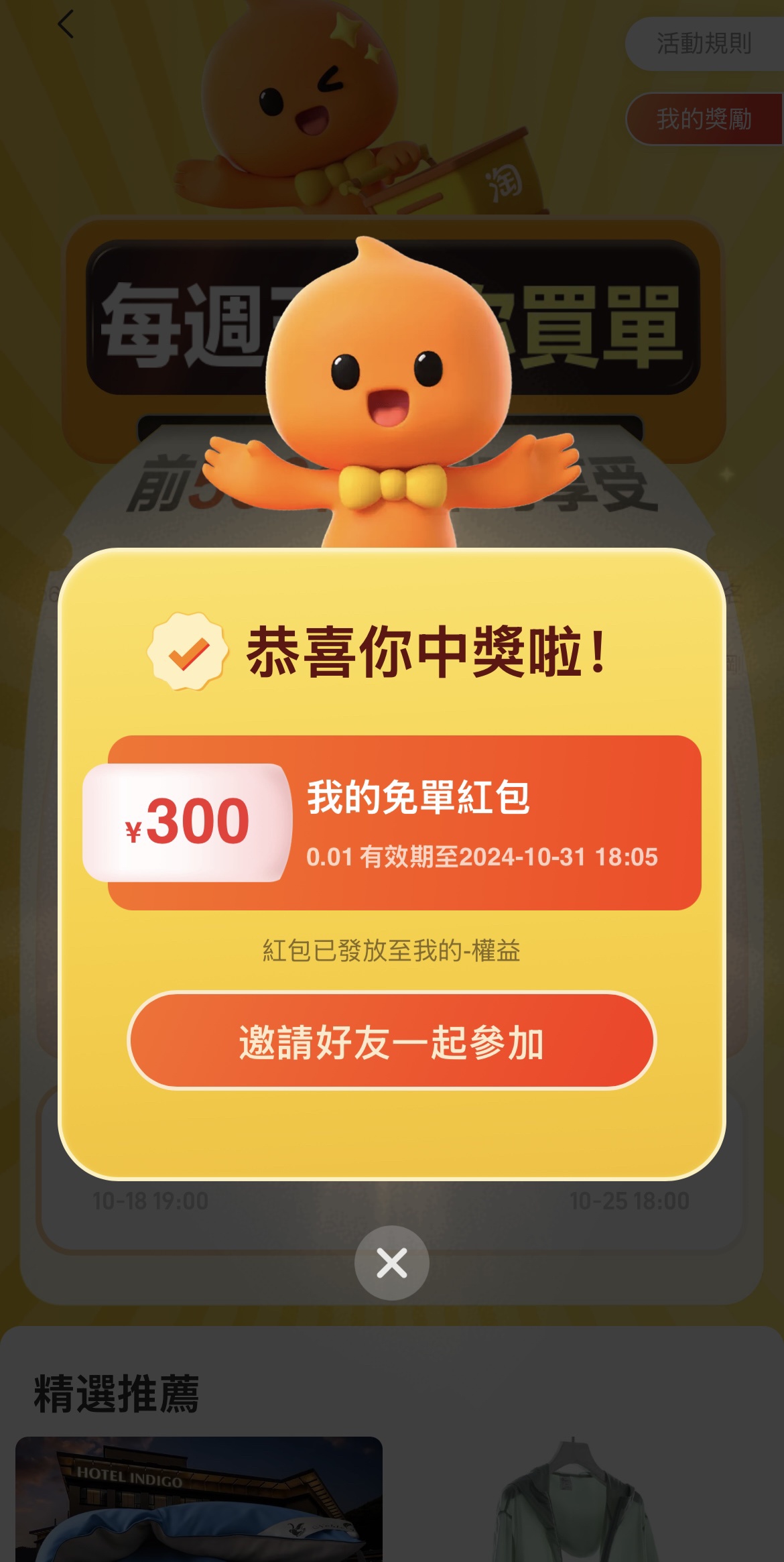The image size is (784, 1562).
Task: Open the ¥300 我的免單紅包 coupon card
Action: [402, 823]
